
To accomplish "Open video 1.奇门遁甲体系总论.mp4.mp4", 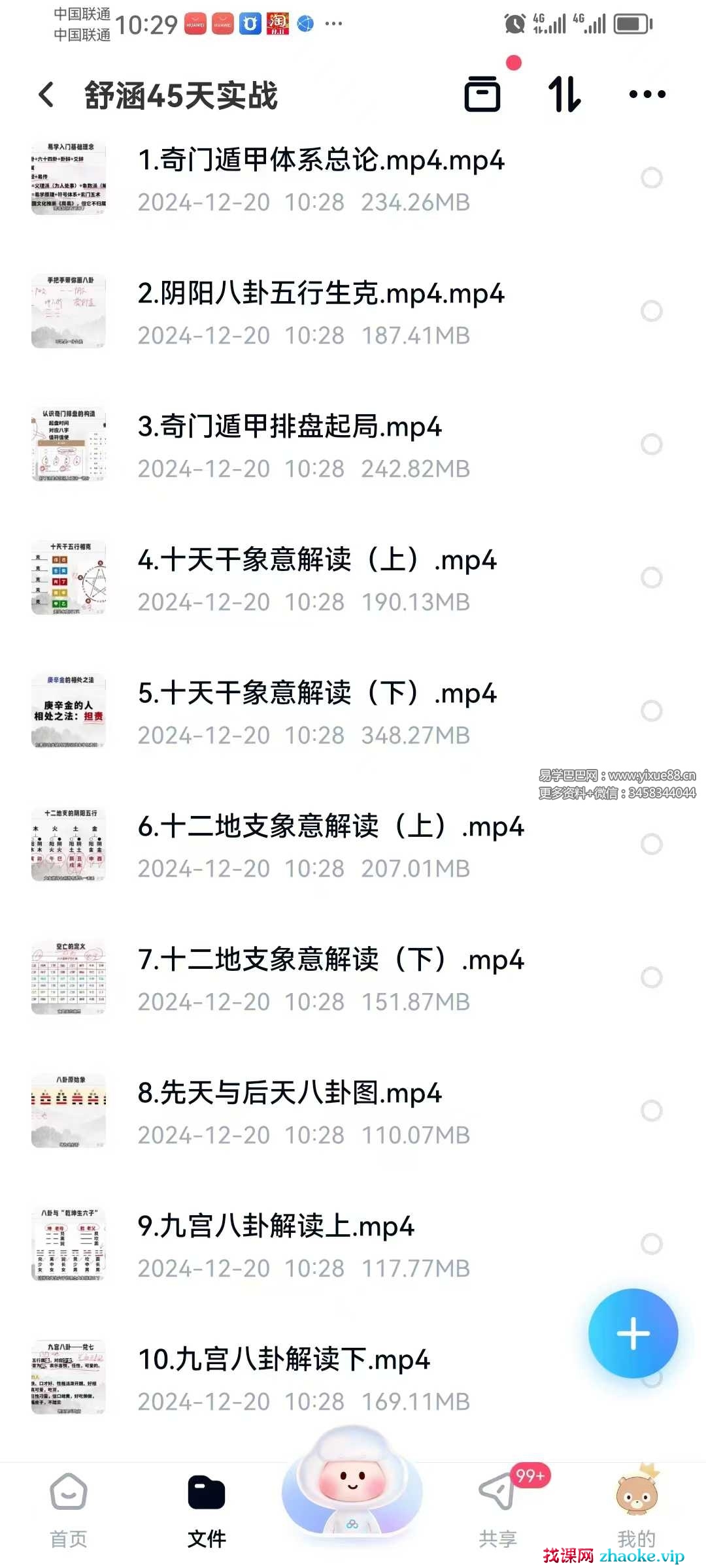I will click(x=320, y=178).
